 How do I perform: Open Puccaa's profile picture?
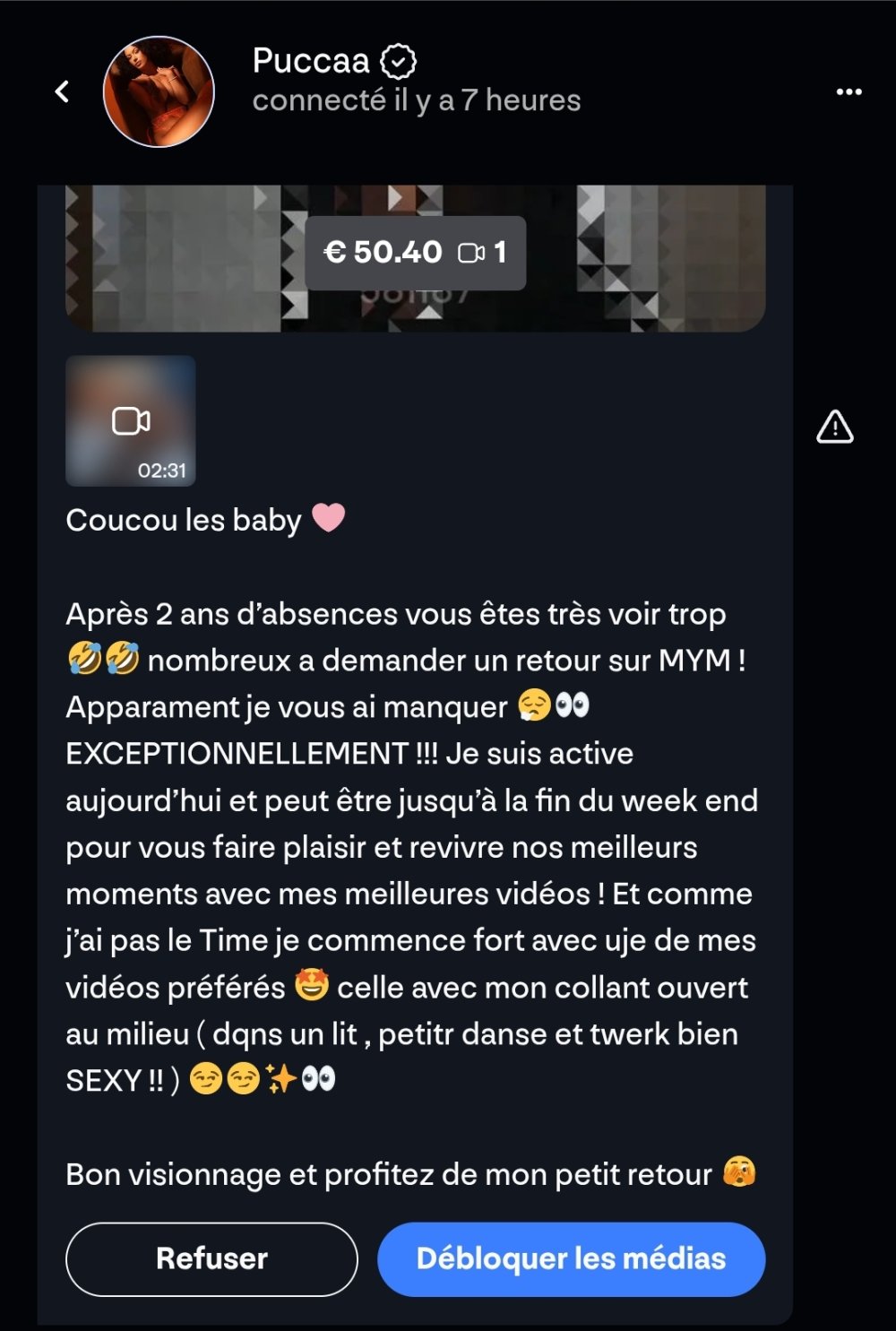click(159, 91)
